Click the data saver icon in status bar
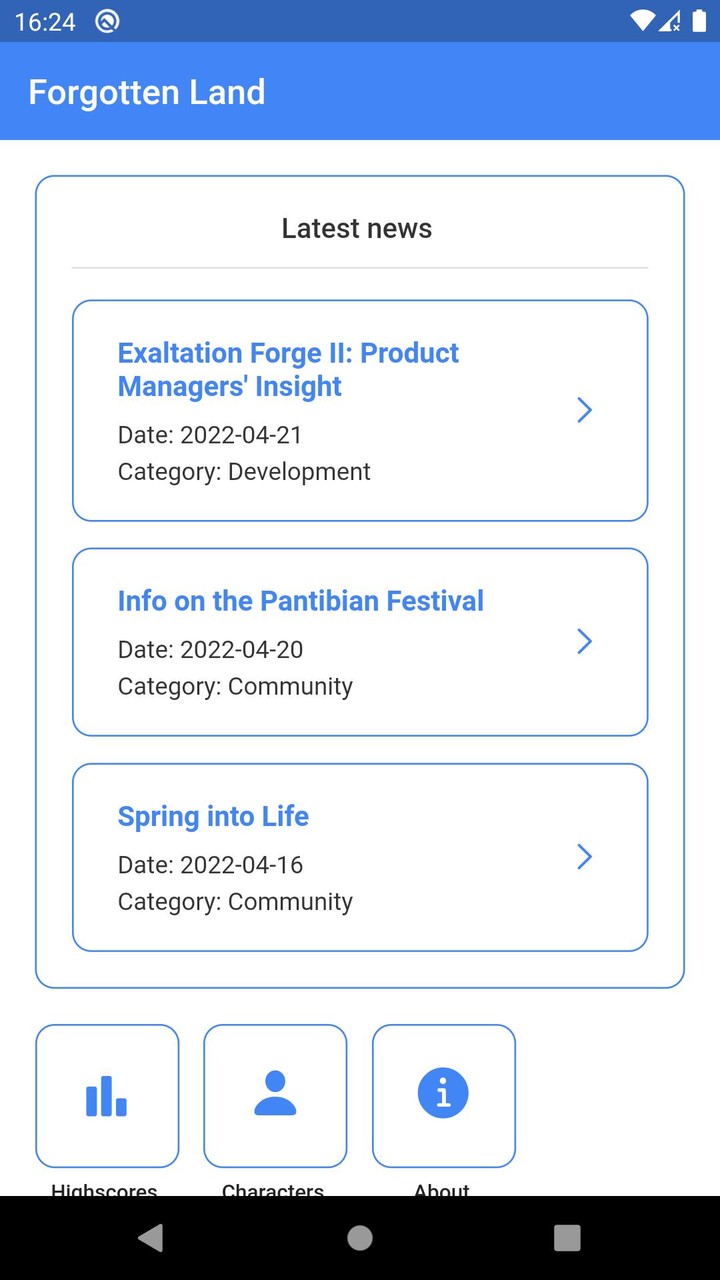 tap(108, 20)
